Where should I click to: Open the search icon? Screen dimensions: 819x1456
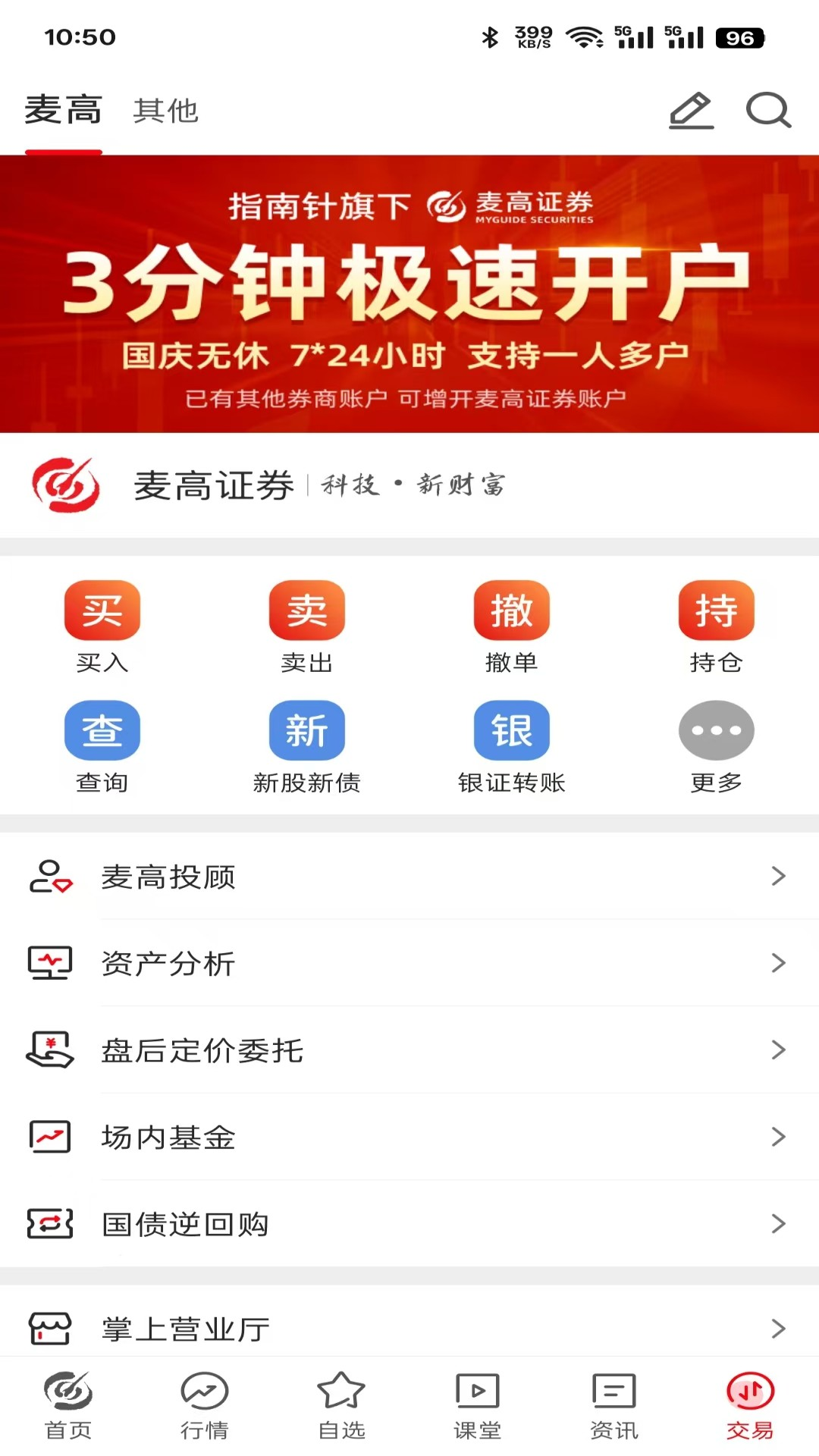coord(768,111)
